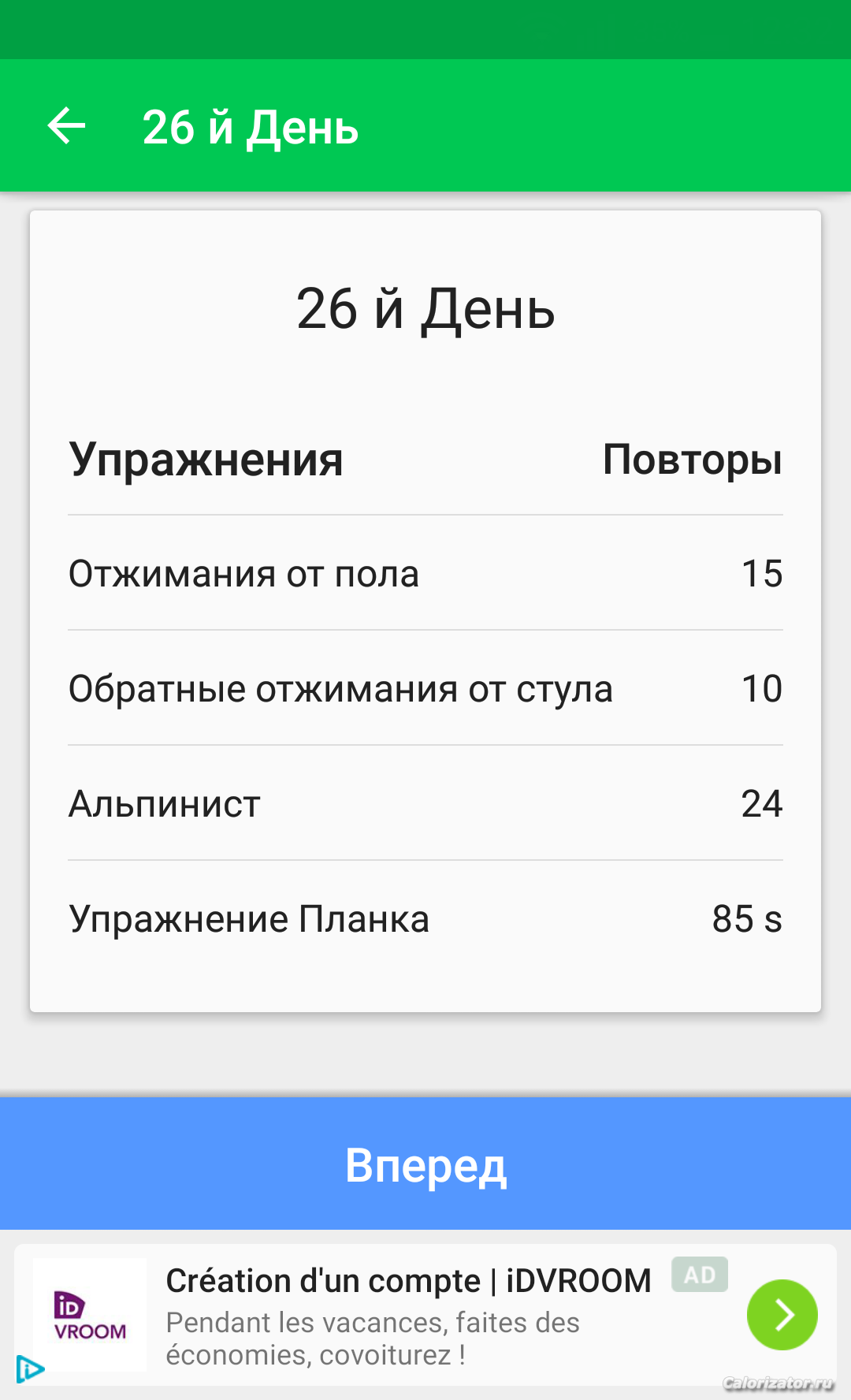This screenshot has height=1400, width=851.
Task: Open the AdChoices icon on the ad
Action: pyautogui.click(x=30, y=1368)
